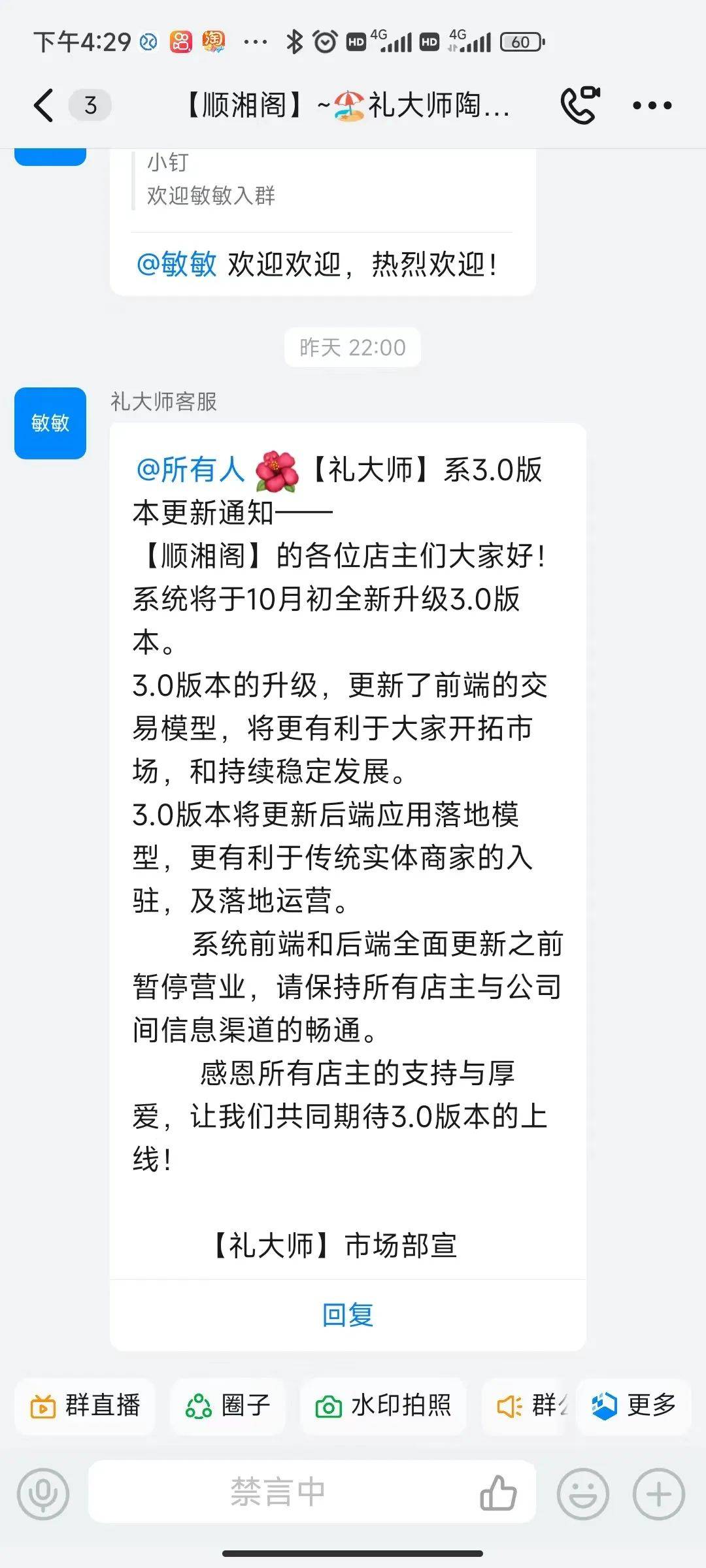Image resolution: width=706 pixels, height=1568 pixels.
Task: Open the group title 顺湘阁 details
Action: [x=348, y=105]
